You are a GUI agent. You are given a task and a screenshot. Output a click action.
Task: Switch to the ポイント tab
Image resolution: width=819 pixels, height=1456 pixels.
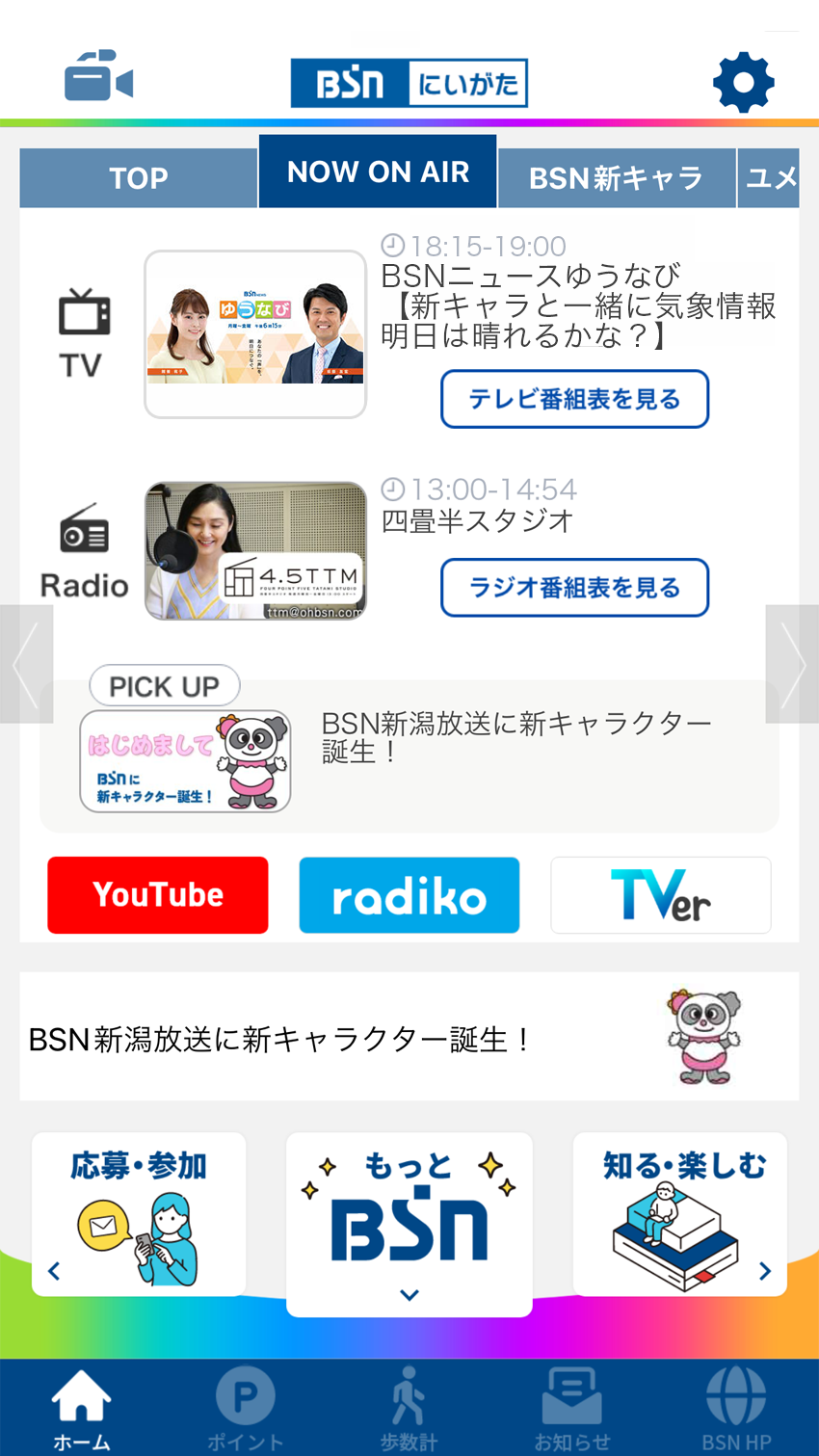[x=245, y=1408]
